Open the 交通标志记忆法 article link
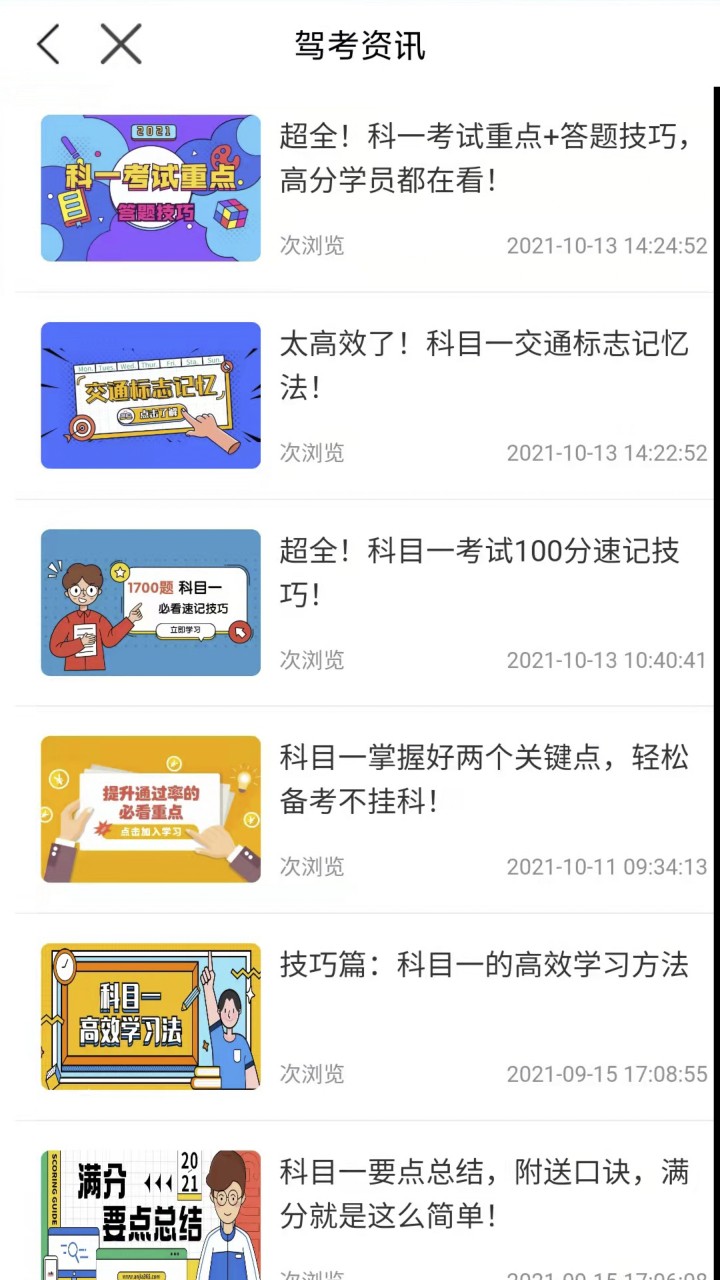The image size is (720, 1280). [x=480, y=367]
